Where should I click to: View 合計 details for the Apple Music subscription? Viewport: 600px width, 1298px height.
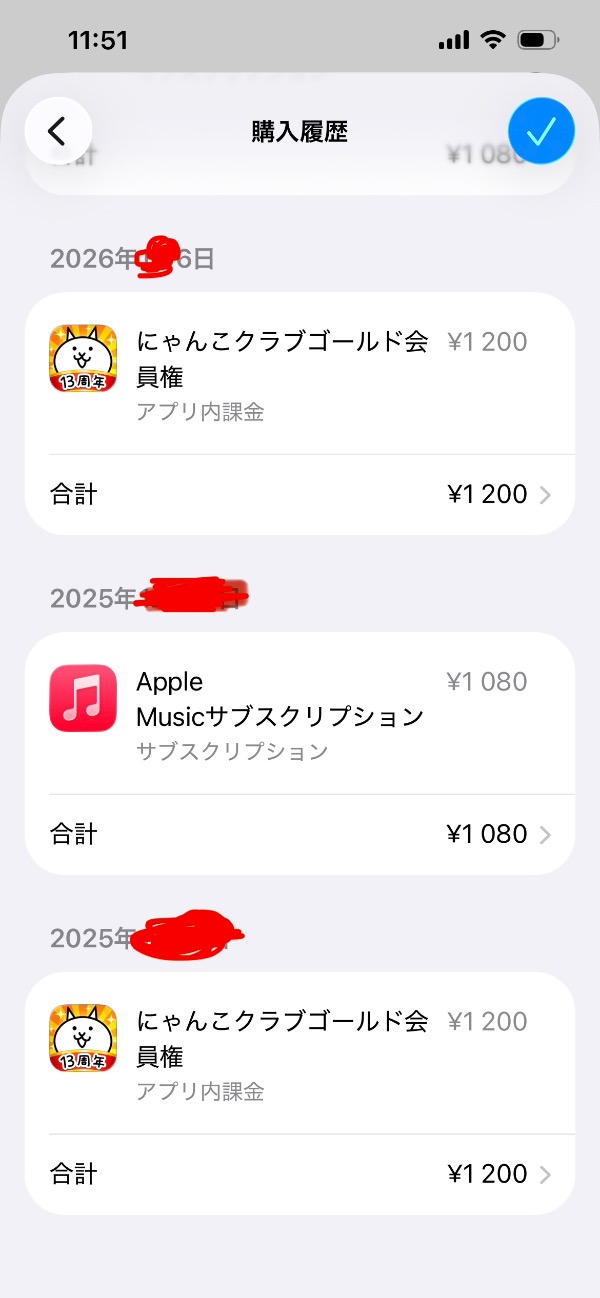click(300, 834)
